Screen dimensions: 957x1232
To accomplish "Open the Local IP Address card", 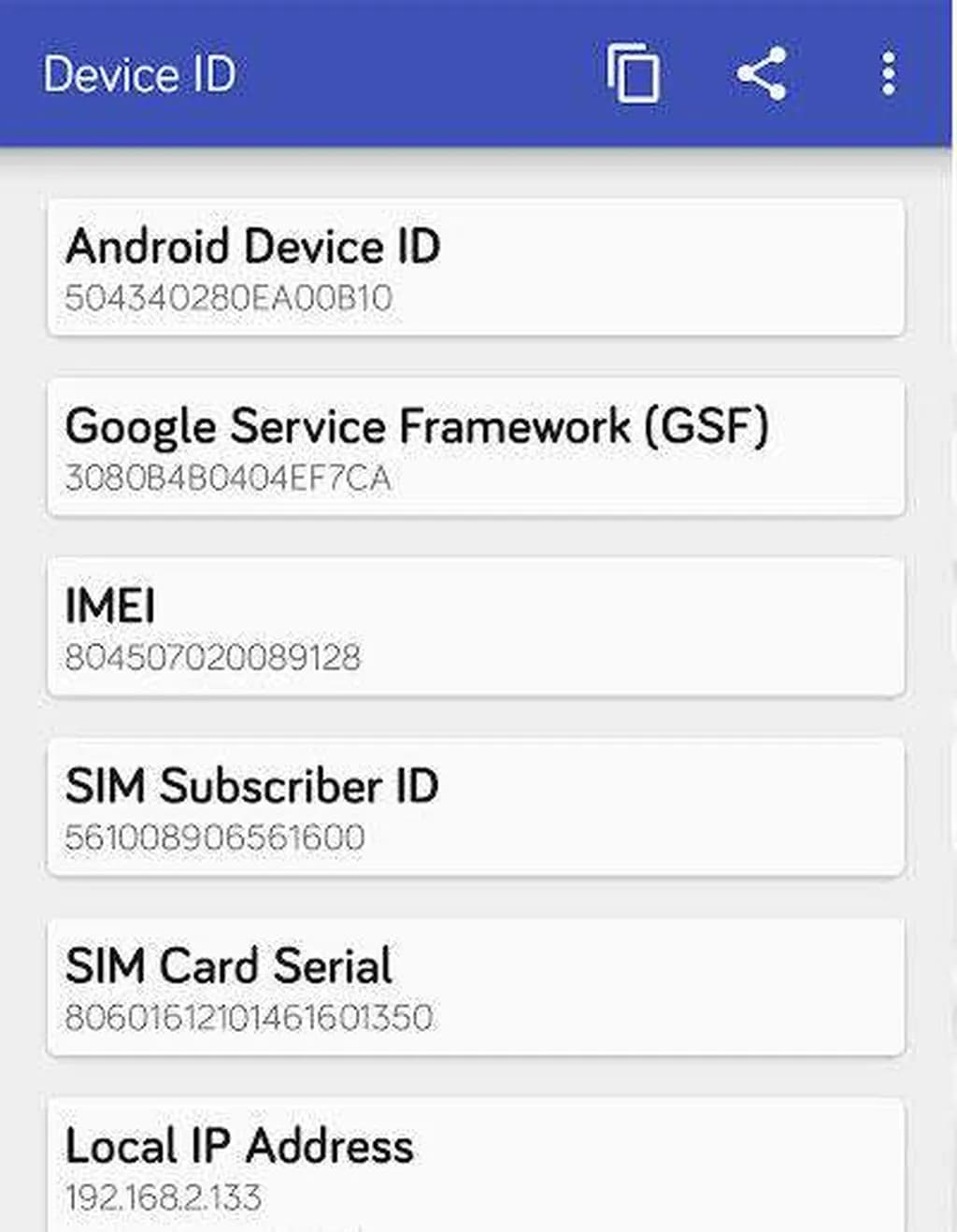I will [476, 1166].
